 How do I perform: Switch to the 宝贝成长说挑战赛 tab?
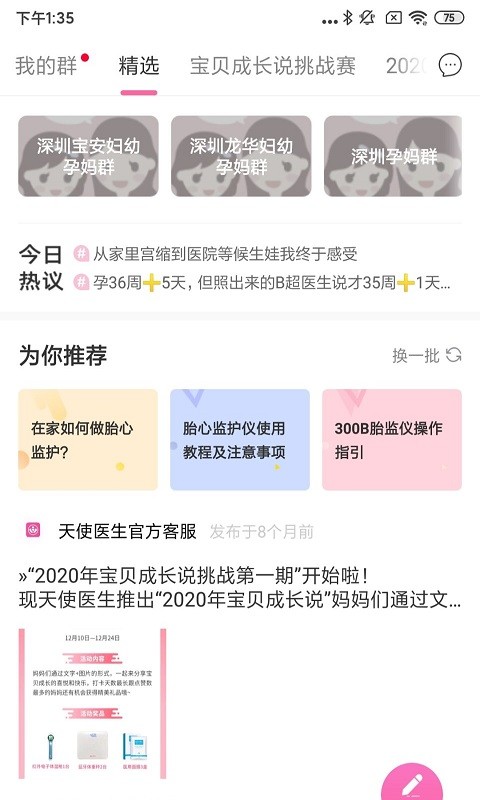coord(273,66)
